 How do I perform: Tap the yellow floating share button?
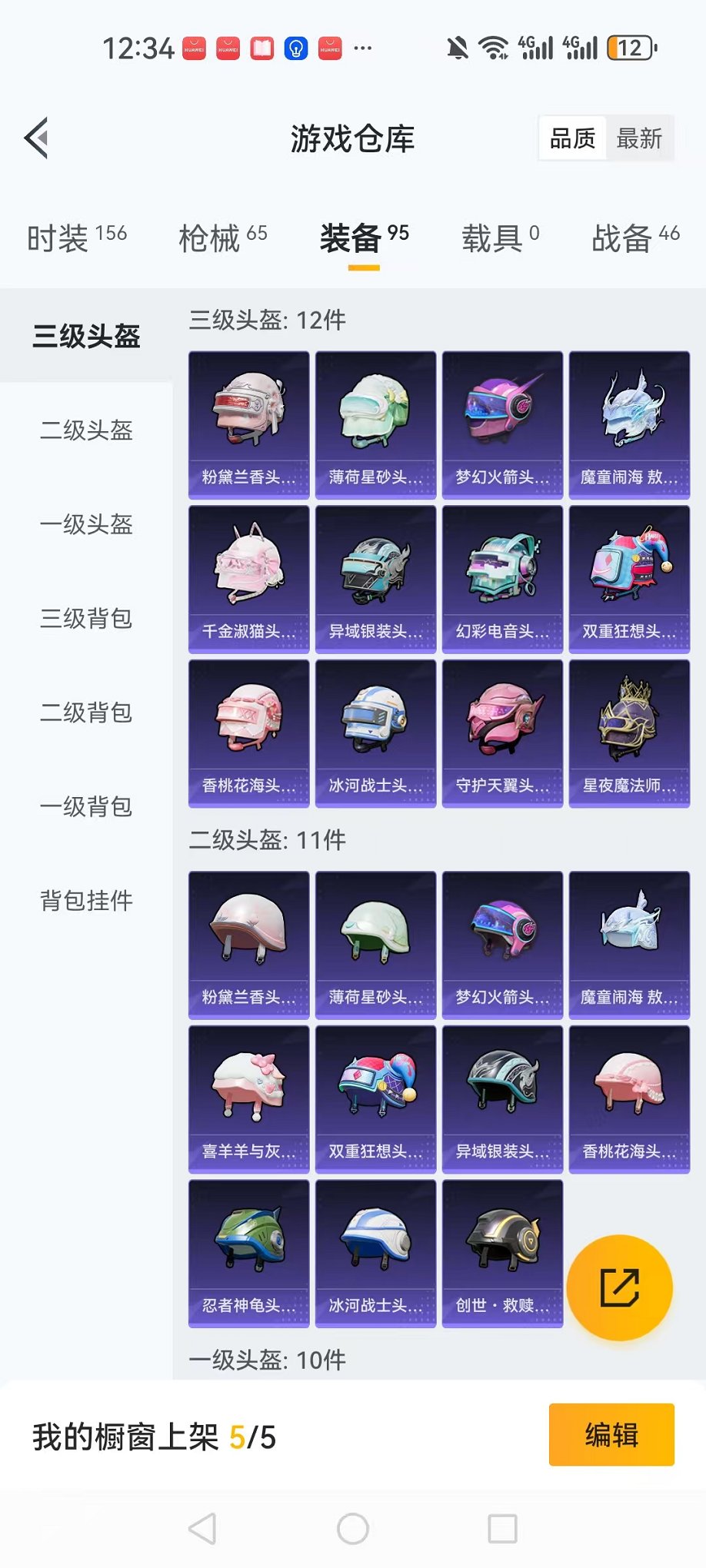(x=619, y=1287)
